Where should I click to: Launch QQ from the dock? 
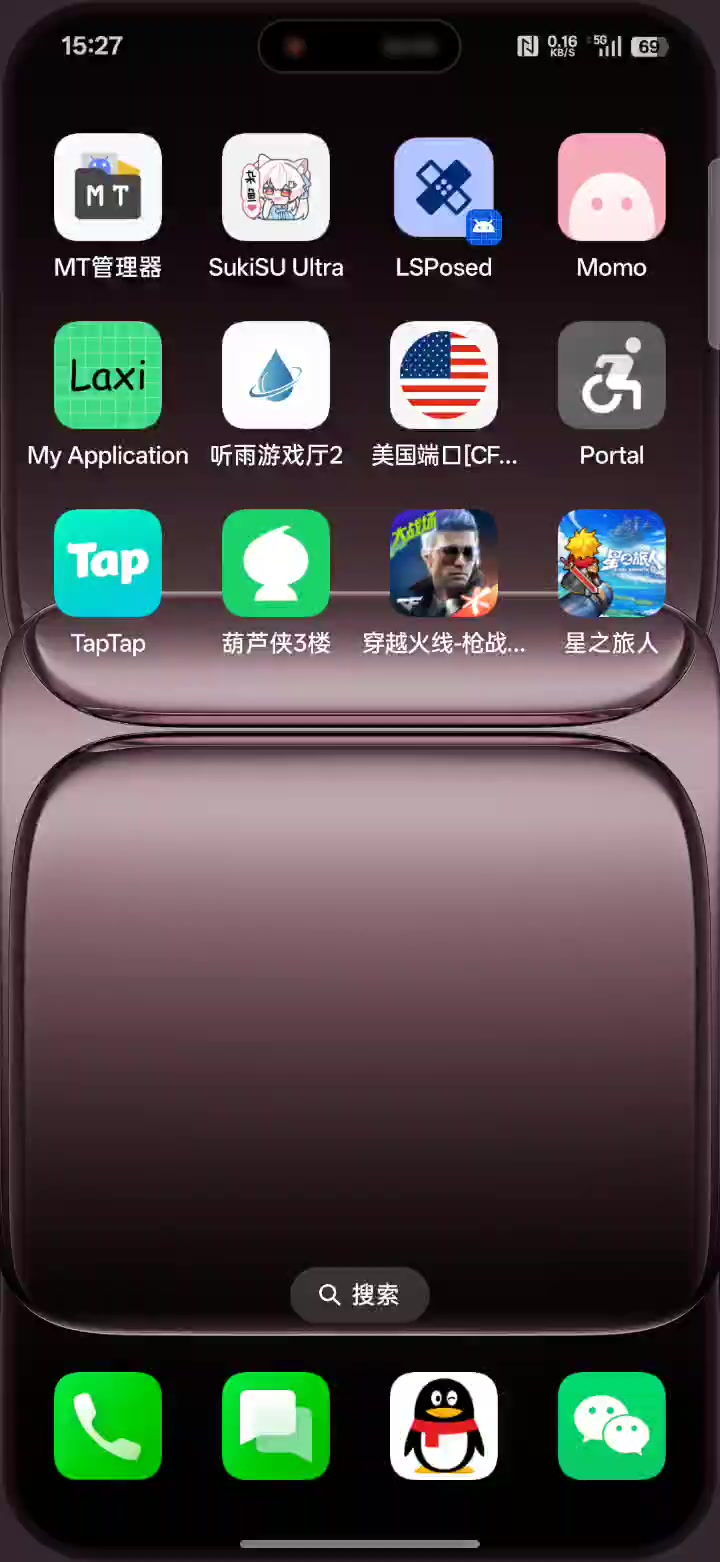coord(444,1426)
